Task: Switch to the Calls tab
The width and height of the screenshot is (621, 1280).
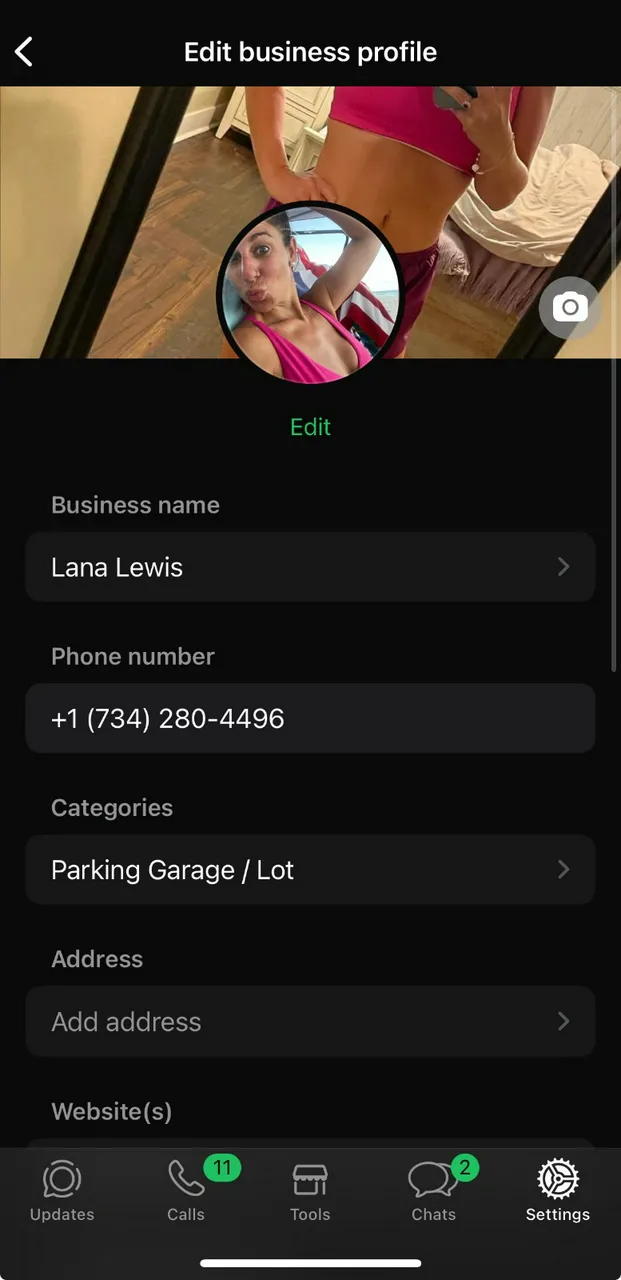Action: 186,1192
